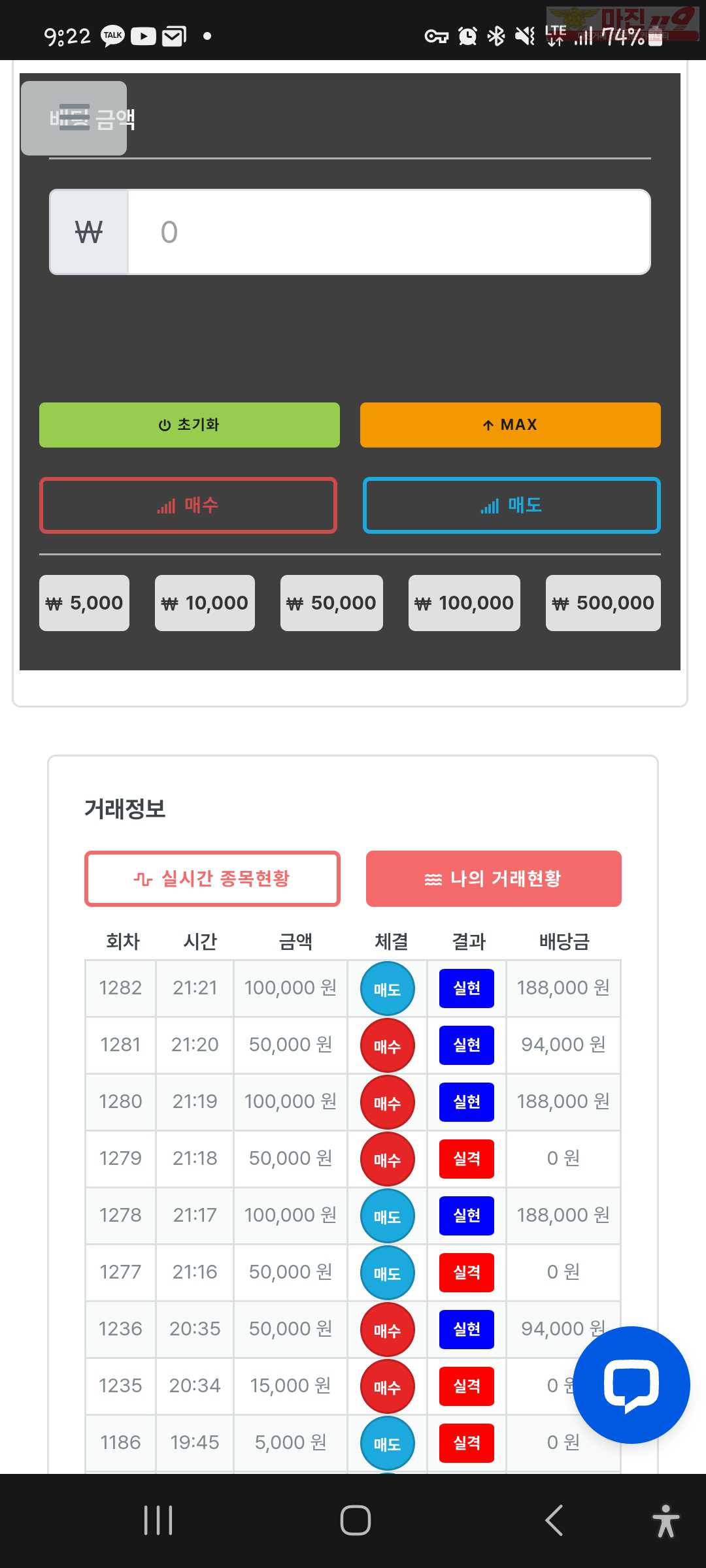The image size is (706, 1568).
Task: Add ₩ 500,000 to the amount
Action: [603, 602]
